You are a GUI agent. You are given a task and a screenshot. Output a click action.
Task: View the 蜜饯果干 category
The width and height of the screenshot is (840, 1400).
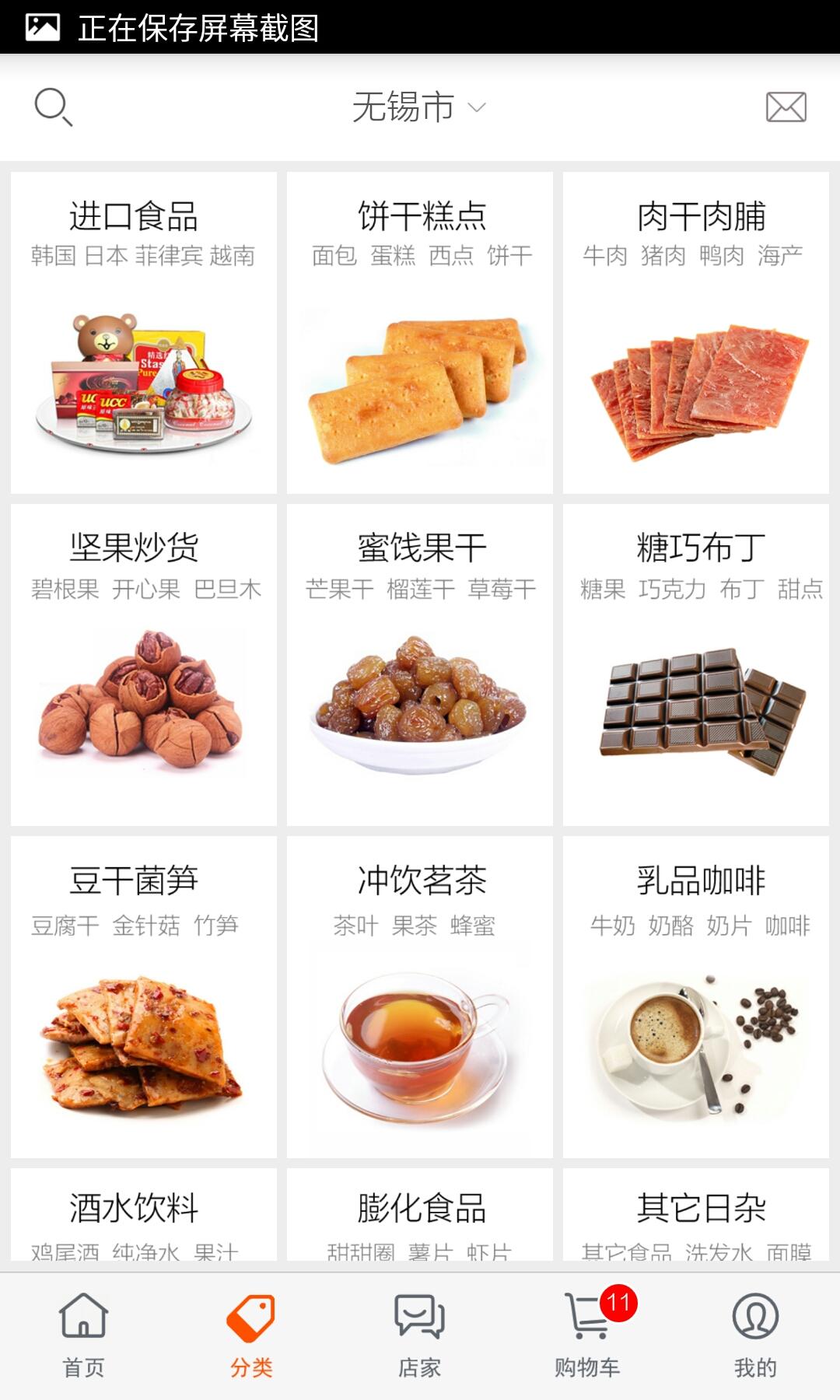[x=420, y=665]
